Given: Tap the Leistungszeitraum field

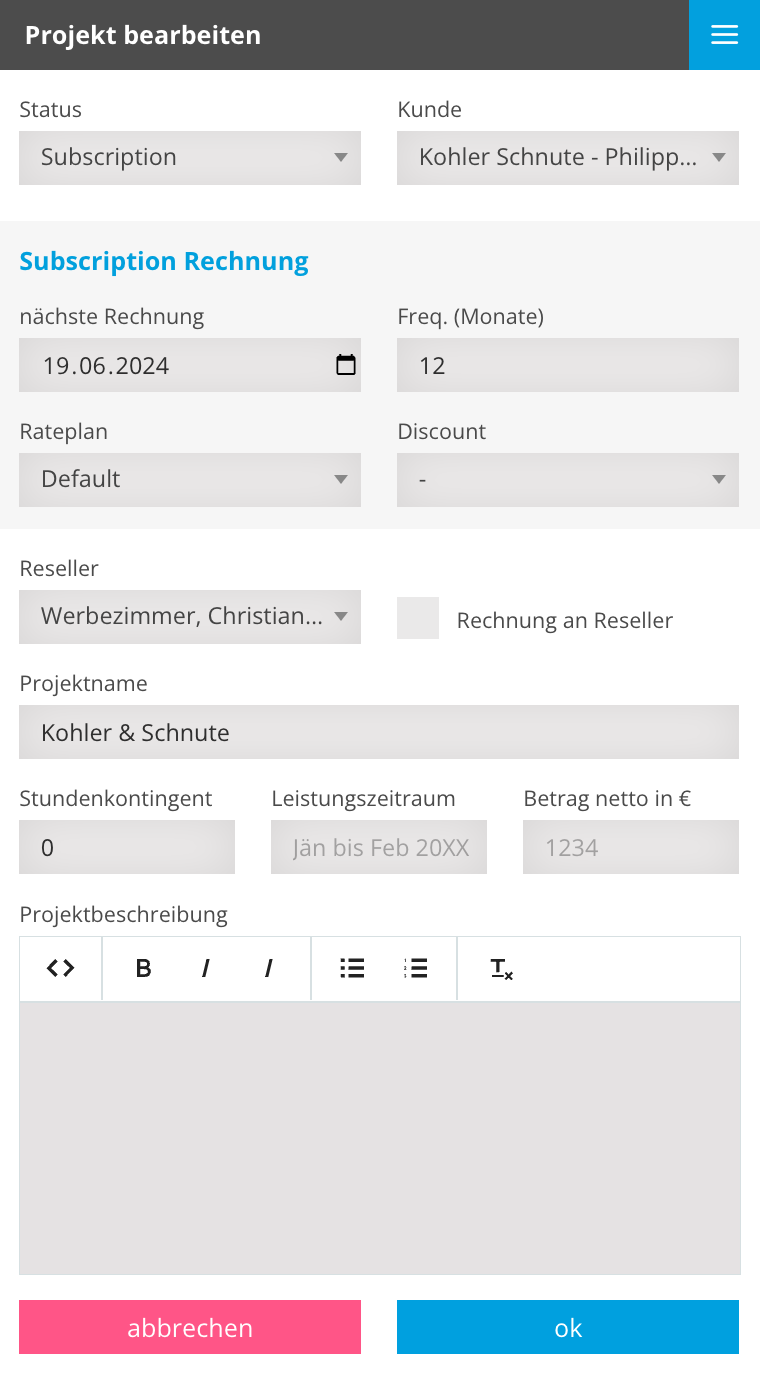Looking at the screenshot, I should [378, 847].
